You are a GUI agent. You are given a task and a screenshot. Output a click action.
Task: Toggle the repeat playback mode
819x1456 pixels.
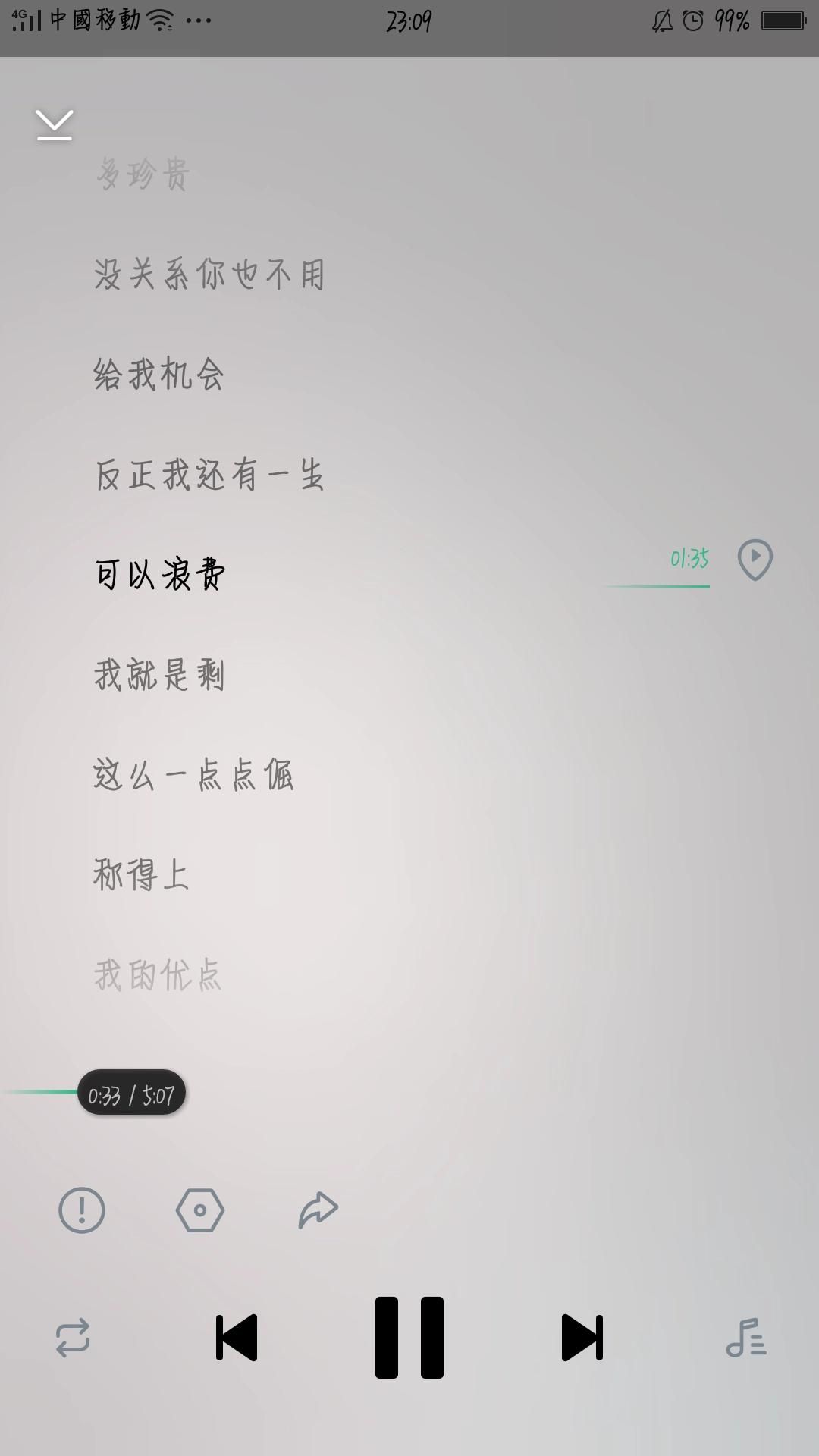(x=73, y=1338)
